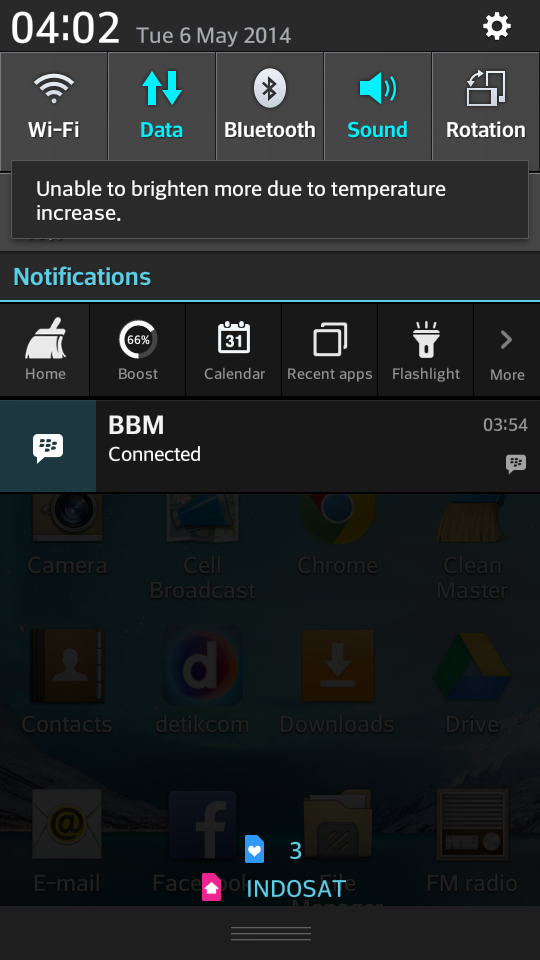Tap the notification panel's bottom handle
This screenshot has height=960, width=540.
tap(270, 933)
